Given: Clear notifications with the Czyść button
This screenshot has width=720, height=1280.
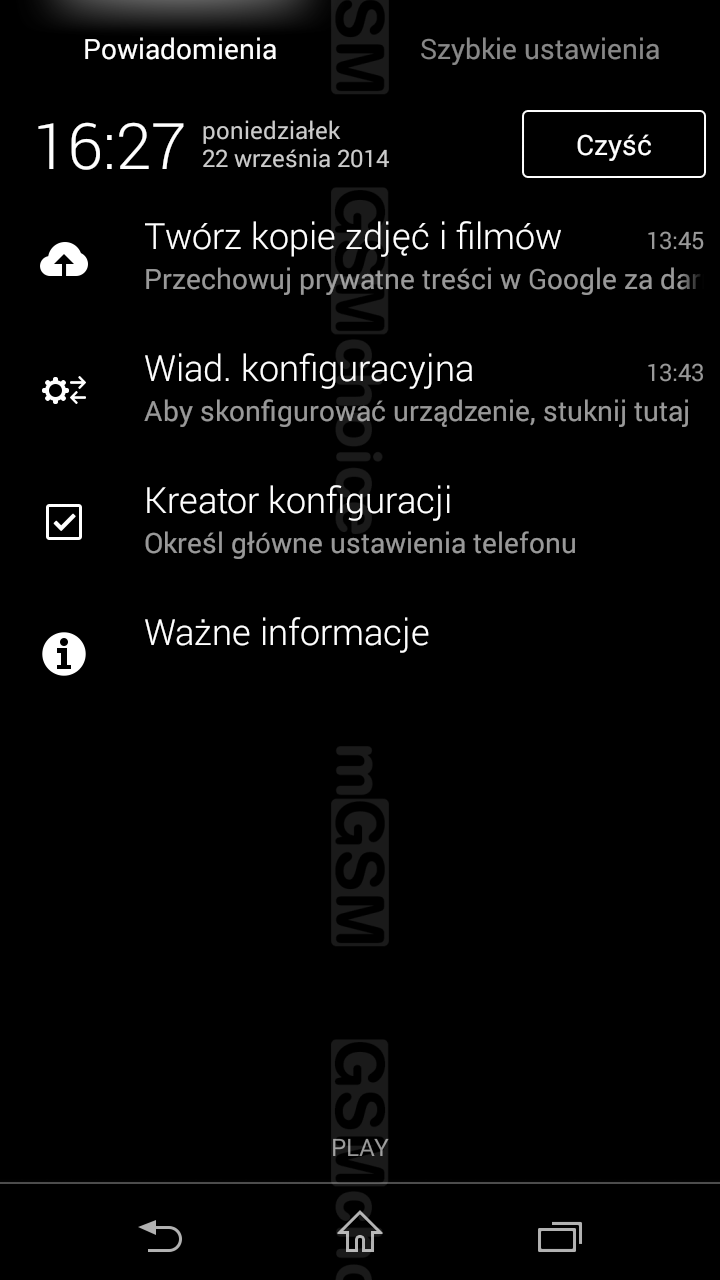Looking at the screenshot, I should (x=614, y=145).
